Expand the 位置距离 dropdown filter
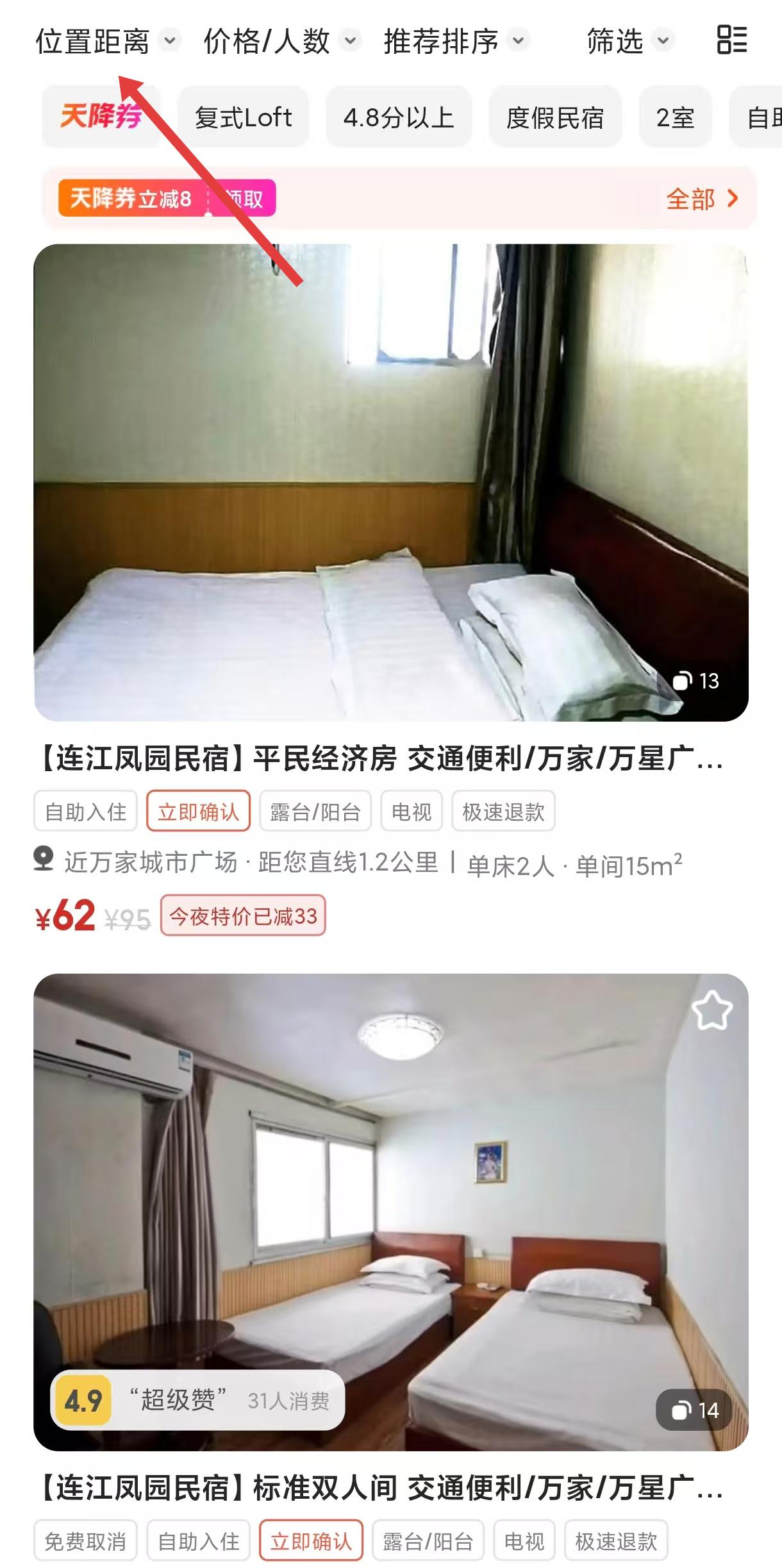The image size is (782, 1568). (x=106, y=42)
